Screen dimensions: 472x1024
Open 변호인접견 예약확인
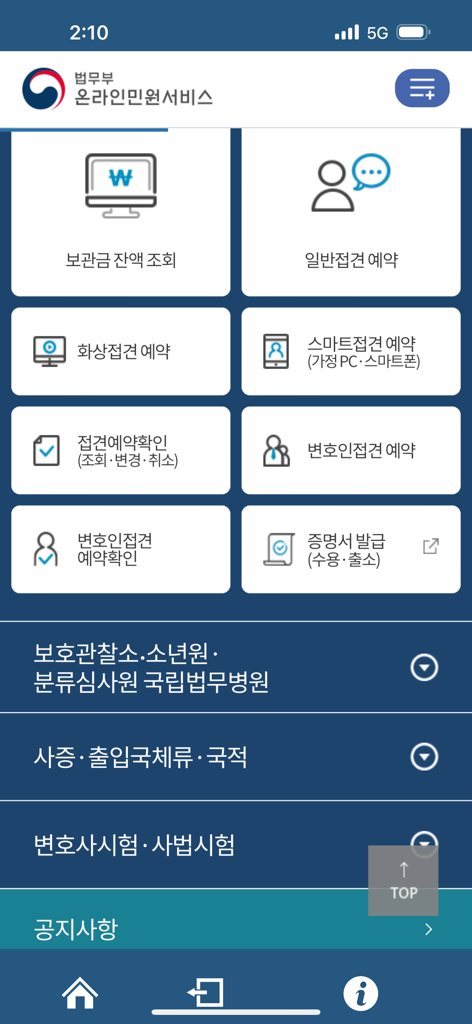tap(121, 549)
